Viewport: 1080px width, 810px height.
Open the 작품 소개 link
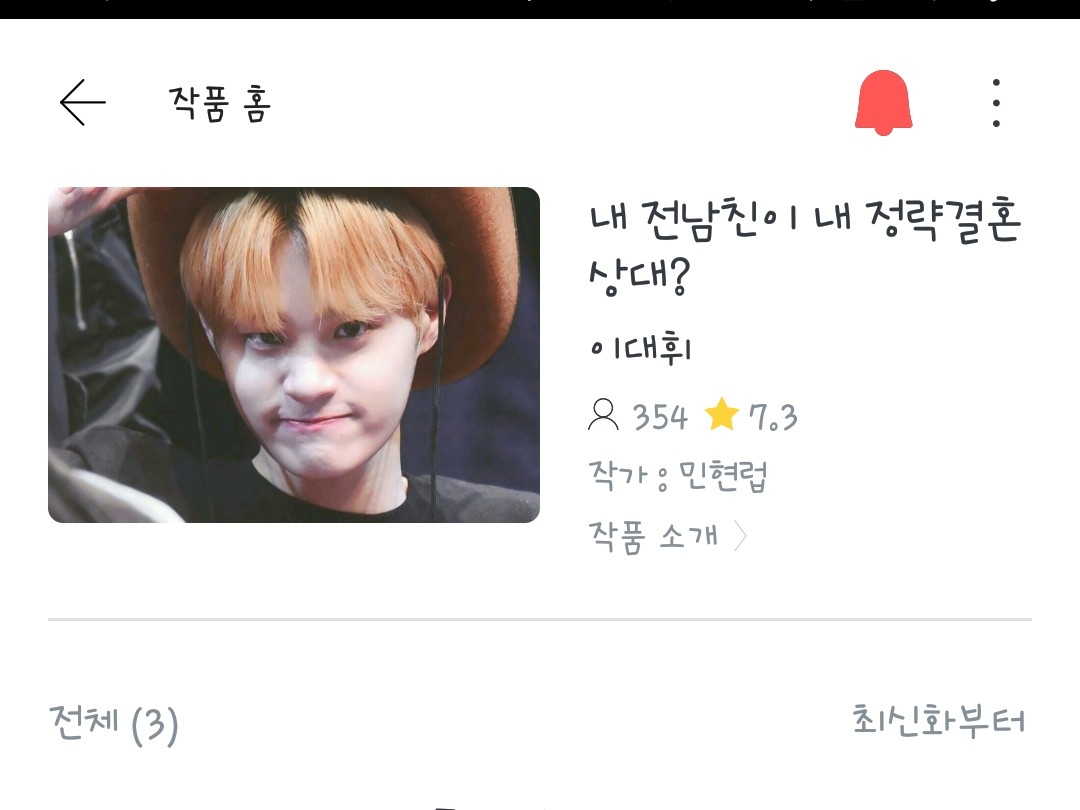[667, 537]
